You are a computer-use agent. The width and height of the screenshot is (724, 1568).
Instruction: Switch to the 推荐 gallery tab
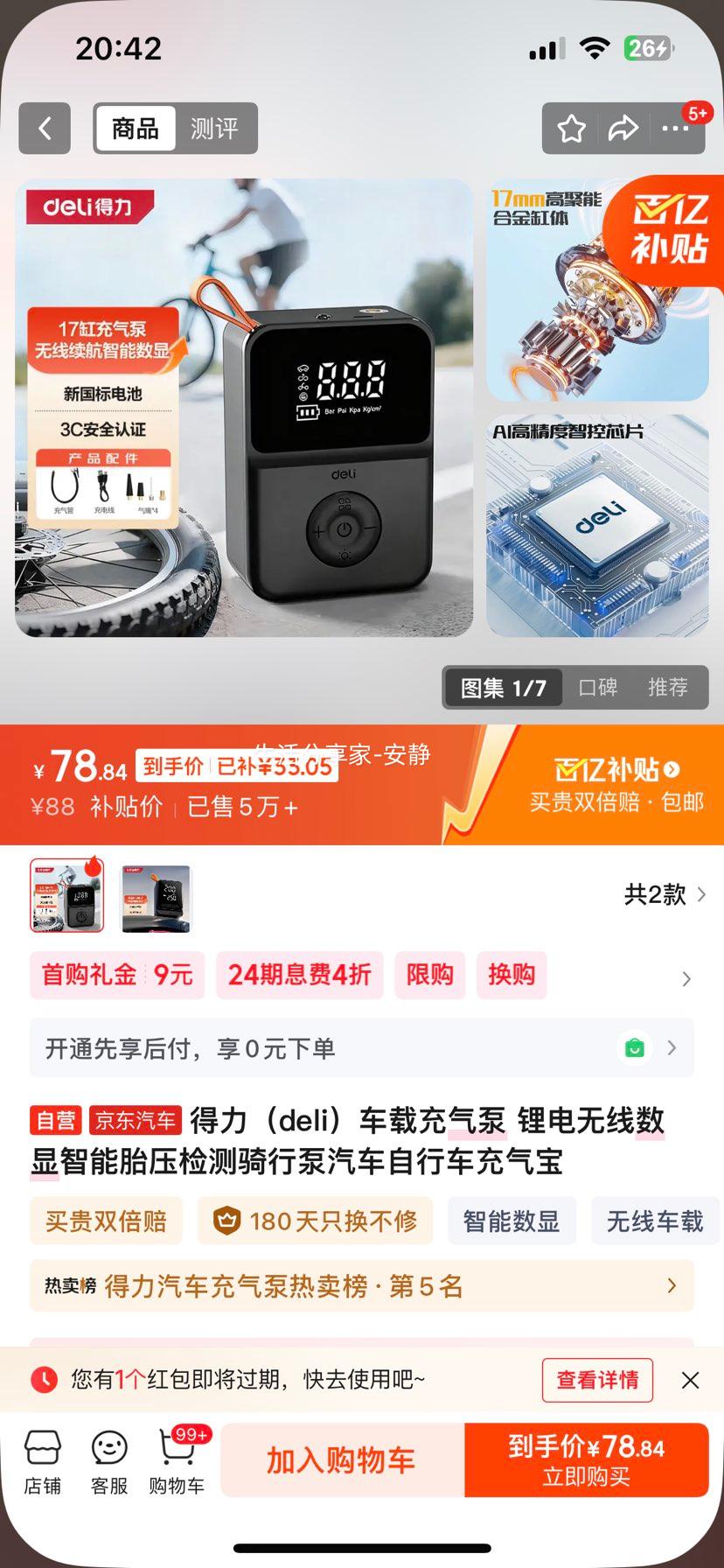(668, 688)
